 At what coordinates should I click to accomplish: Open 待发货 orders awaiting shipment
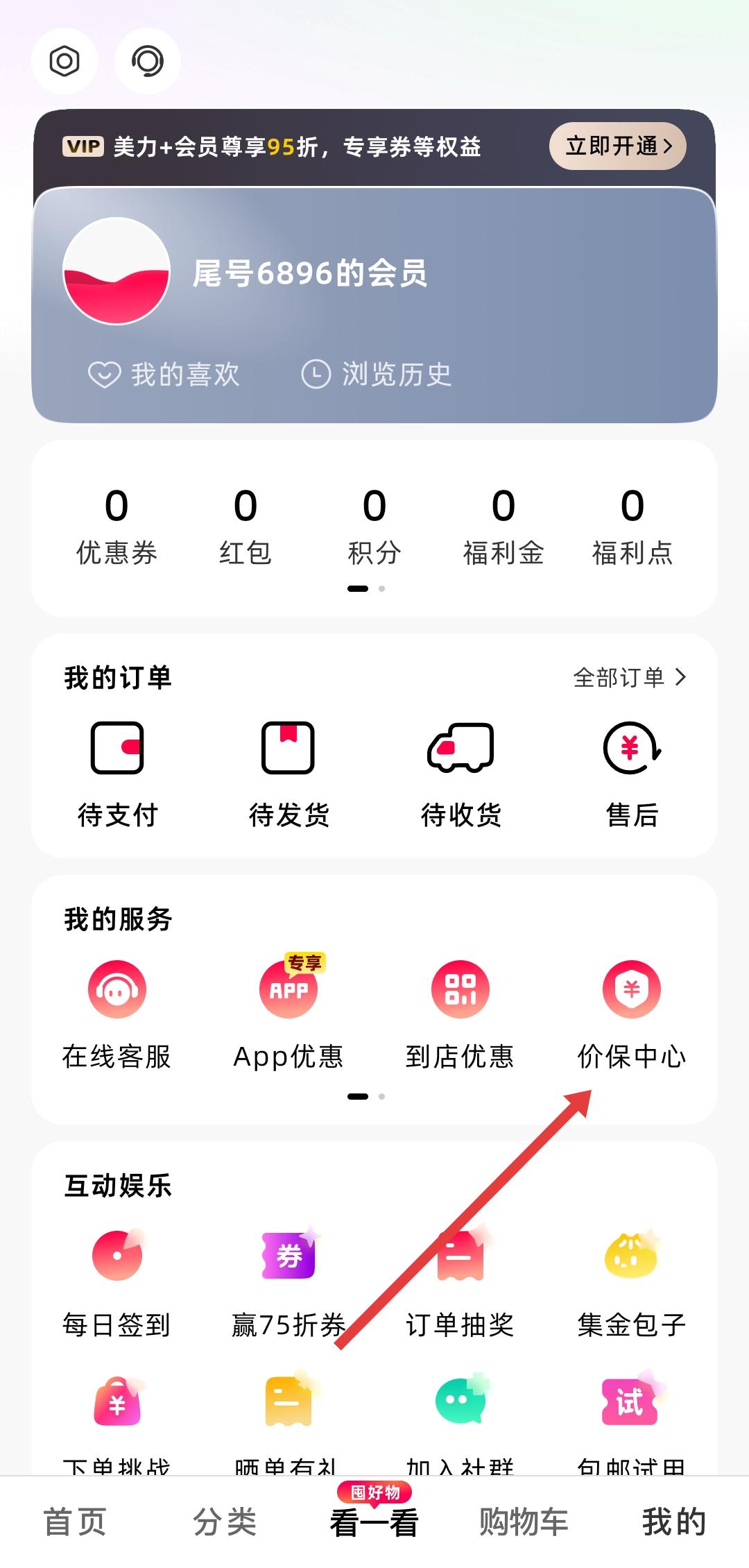[x=289, y=774]
